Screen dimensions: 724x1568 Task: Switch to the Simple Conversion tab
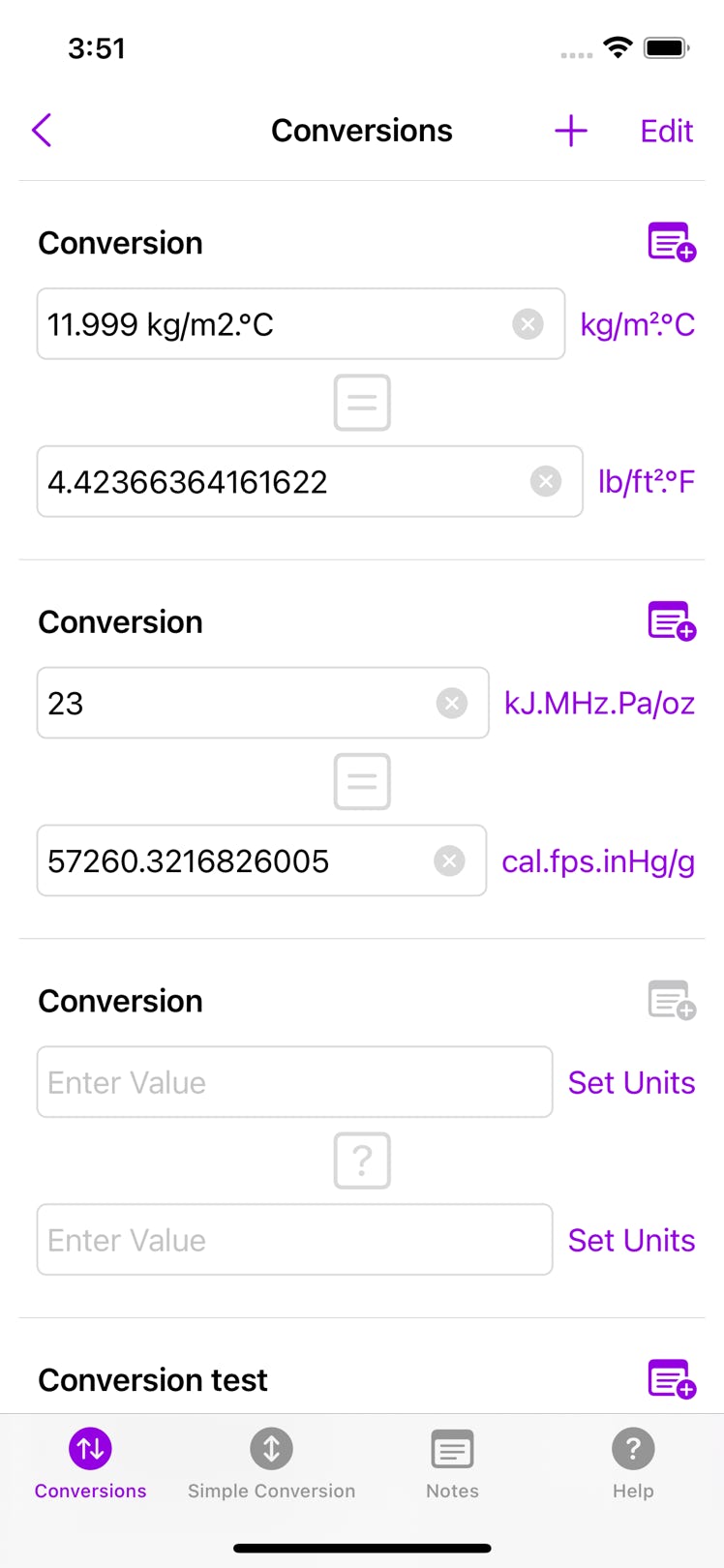click(271, 1464)
